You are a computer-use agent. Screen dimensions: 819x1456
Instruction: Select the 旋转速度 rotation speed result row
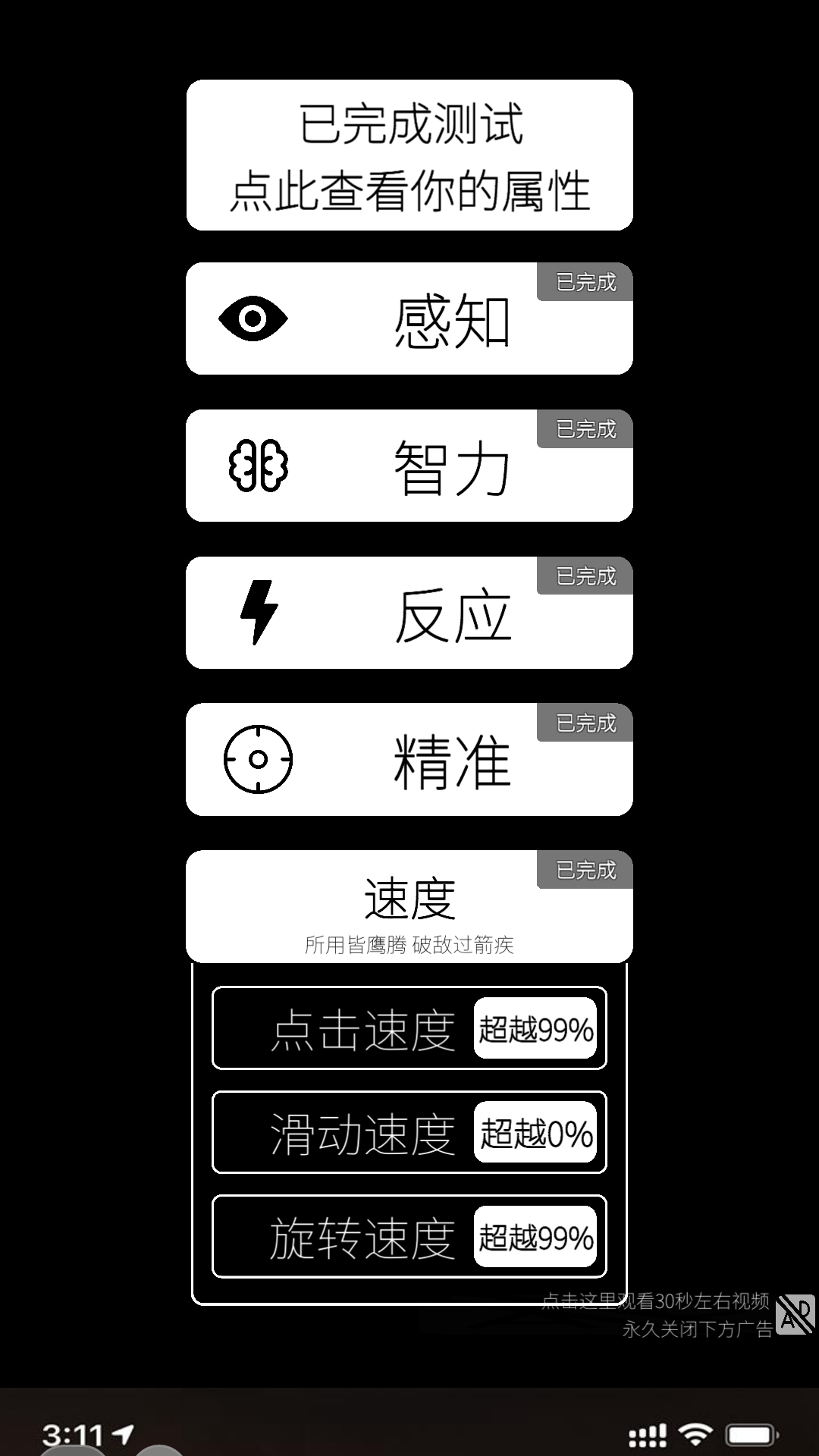pyautogui.click(x=409, y=1236)
